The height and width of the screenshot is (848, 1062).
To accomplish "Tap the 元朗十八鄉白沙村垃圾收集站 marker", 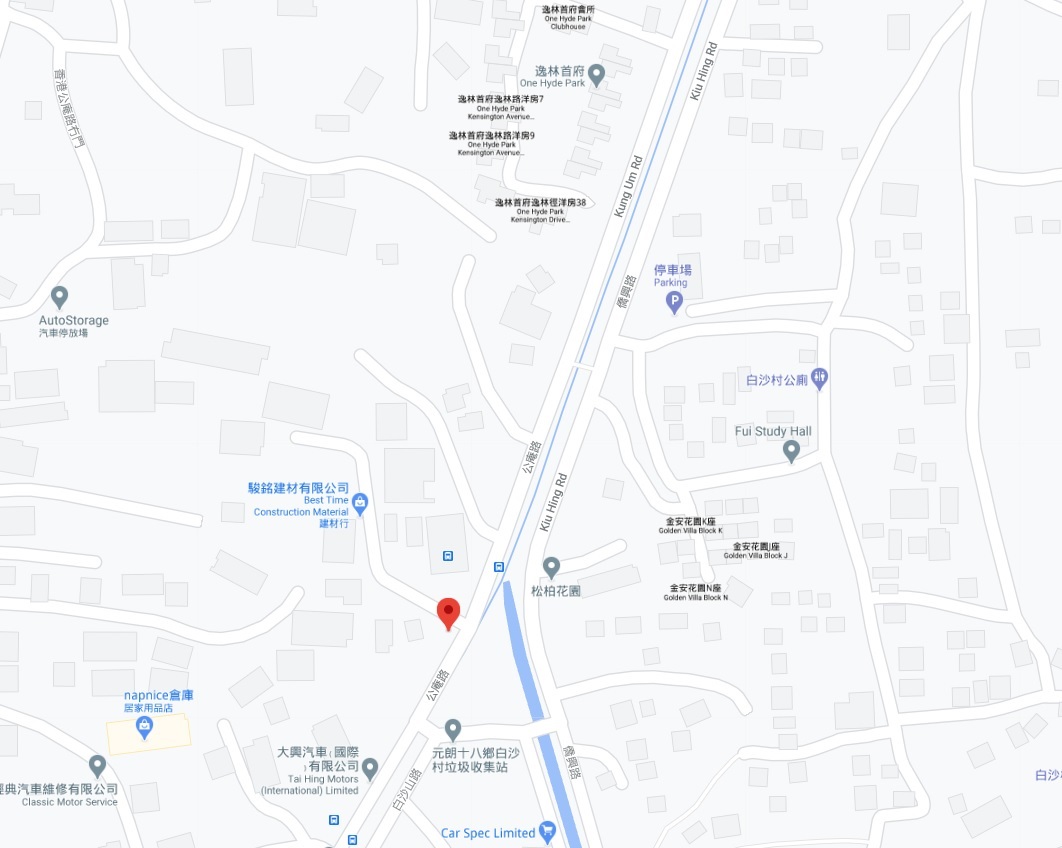I will point(453,729).
